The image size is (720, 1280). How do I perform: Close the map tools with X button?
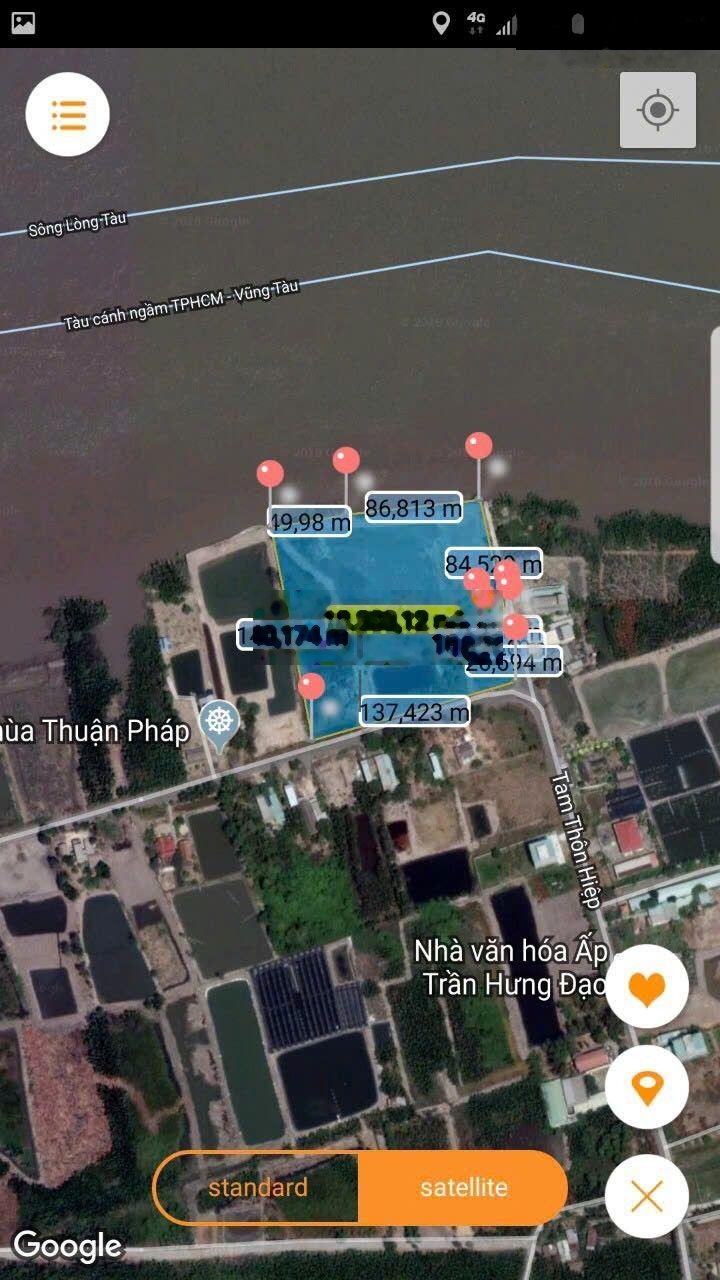pyautogui.click(x=647, y=1196)
